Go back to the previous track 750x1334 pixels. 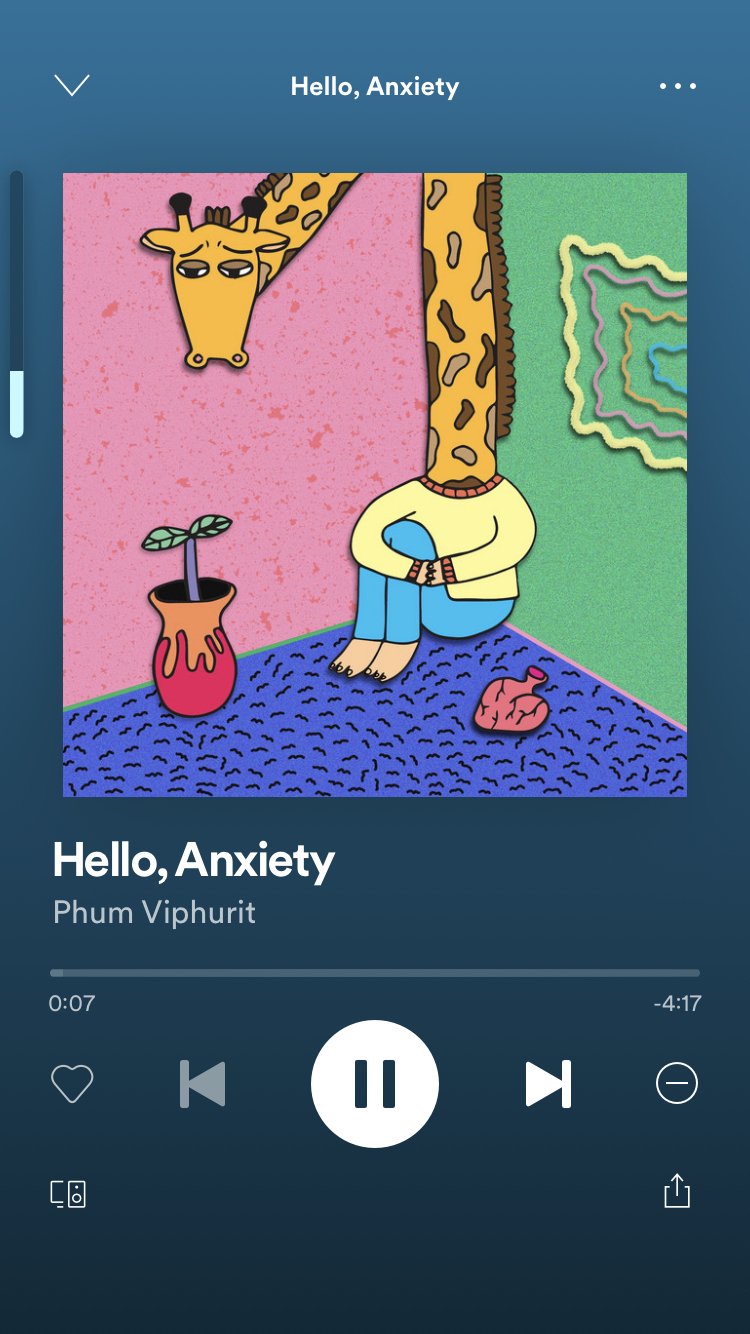click(203, 1084)
